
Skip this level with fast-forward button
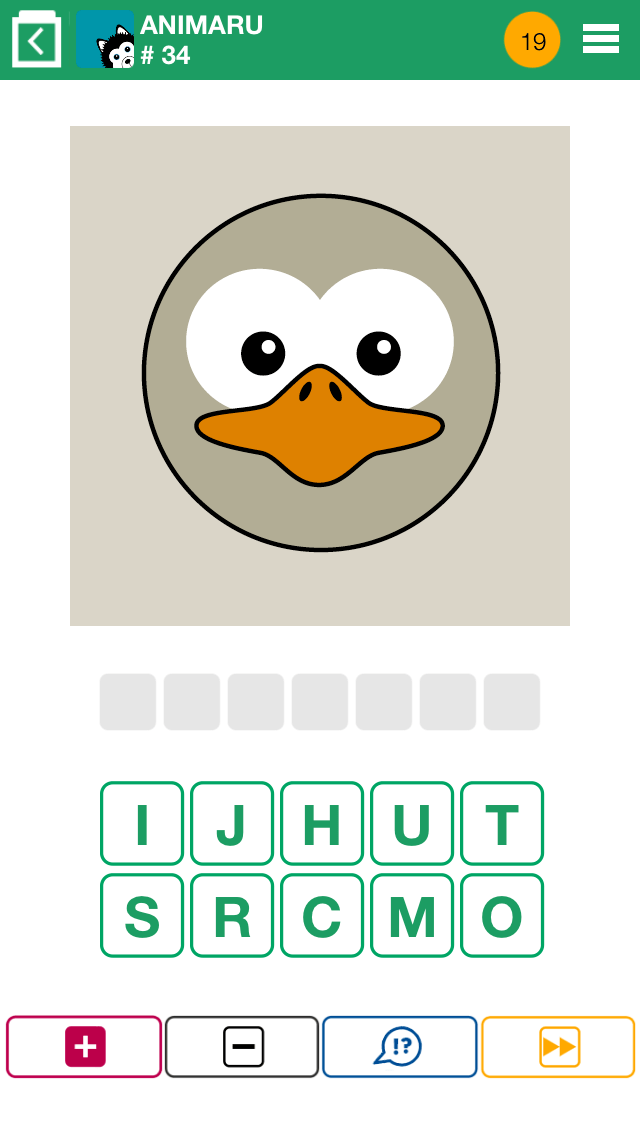click(558, 1047)
